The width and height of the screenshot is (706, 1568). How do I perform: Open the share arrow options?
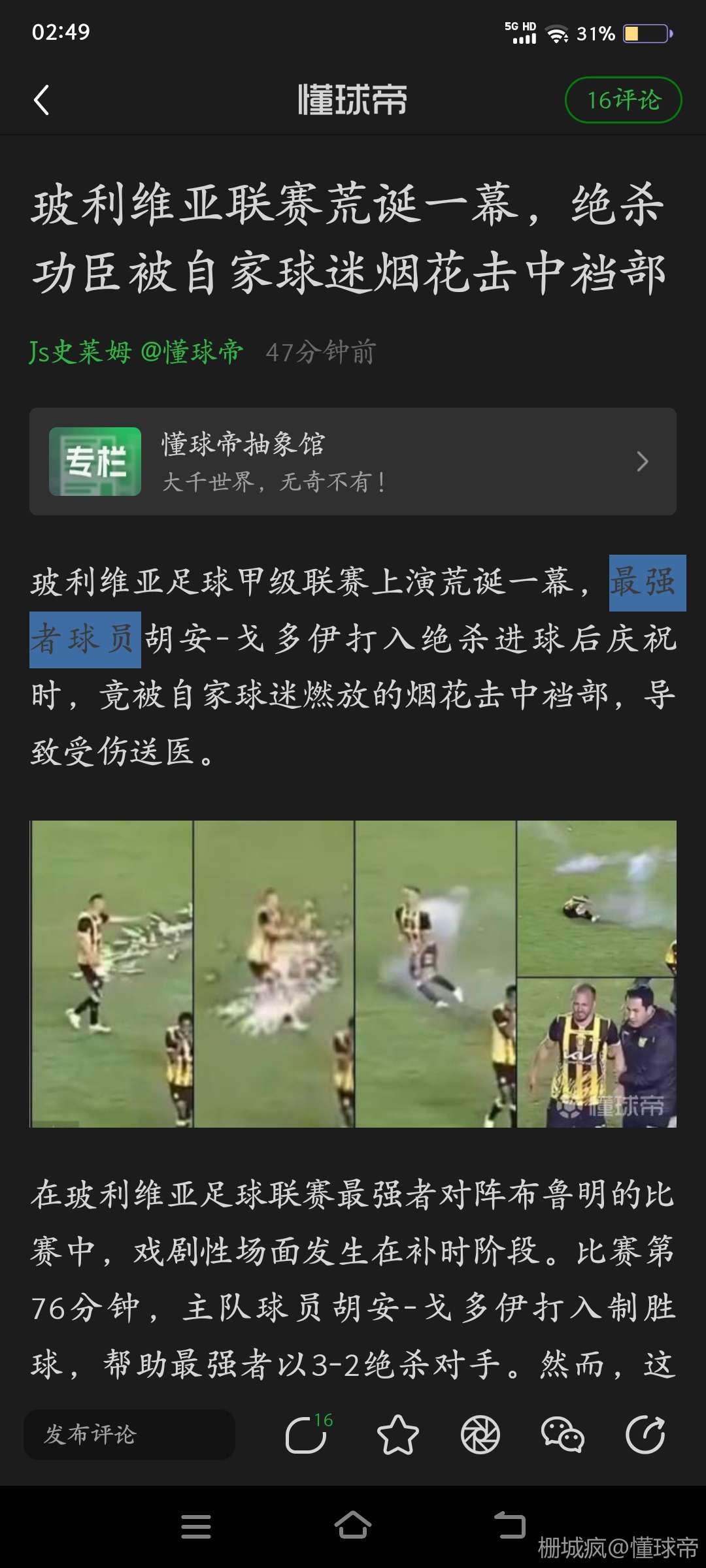coord(645,1435)
